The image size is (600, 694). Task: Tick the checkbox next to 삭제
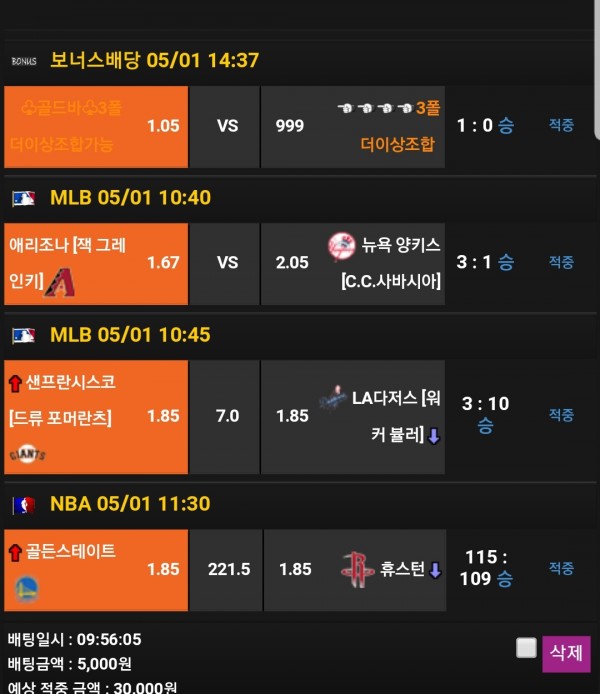(526, 649)
